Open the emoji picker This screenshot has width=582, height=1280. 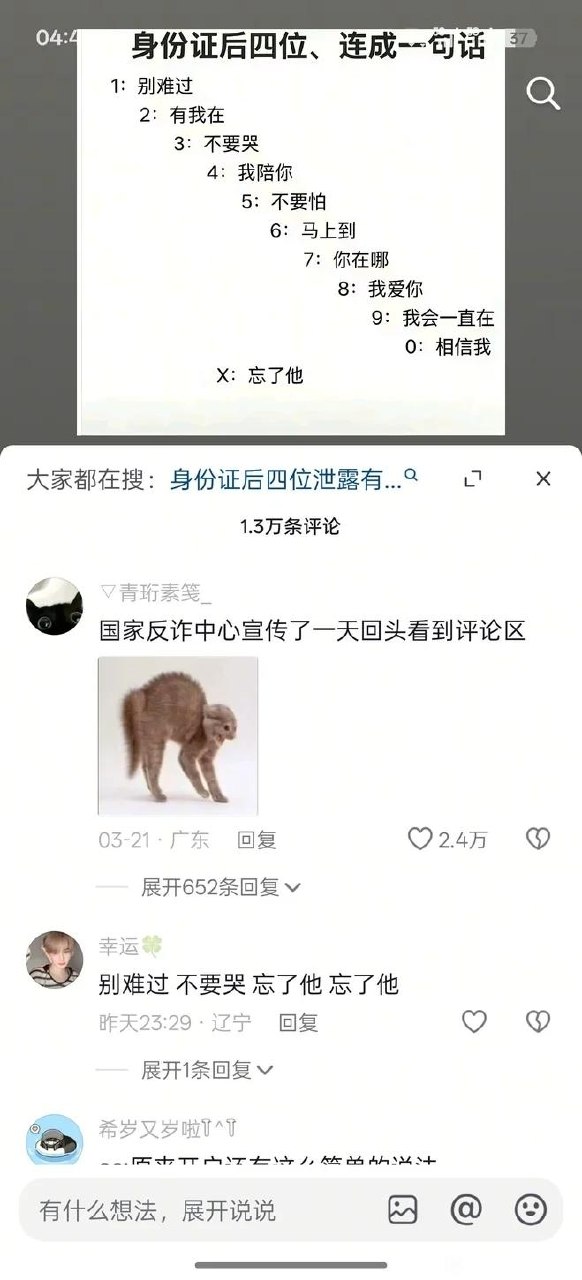coord(531,1210)
